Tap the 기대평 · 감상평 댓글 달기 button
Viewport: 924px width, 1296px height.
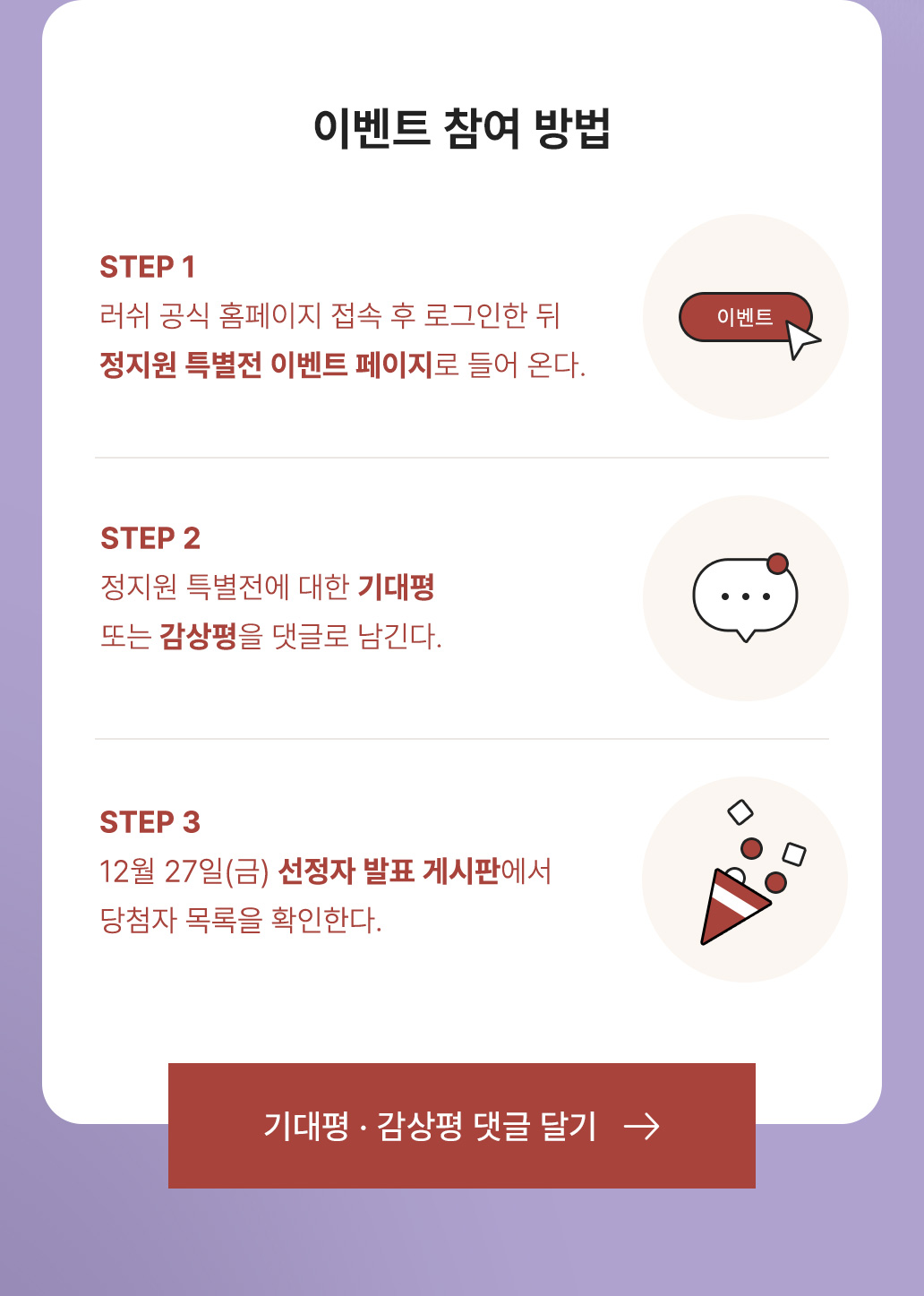click(x=461, y=1126)
